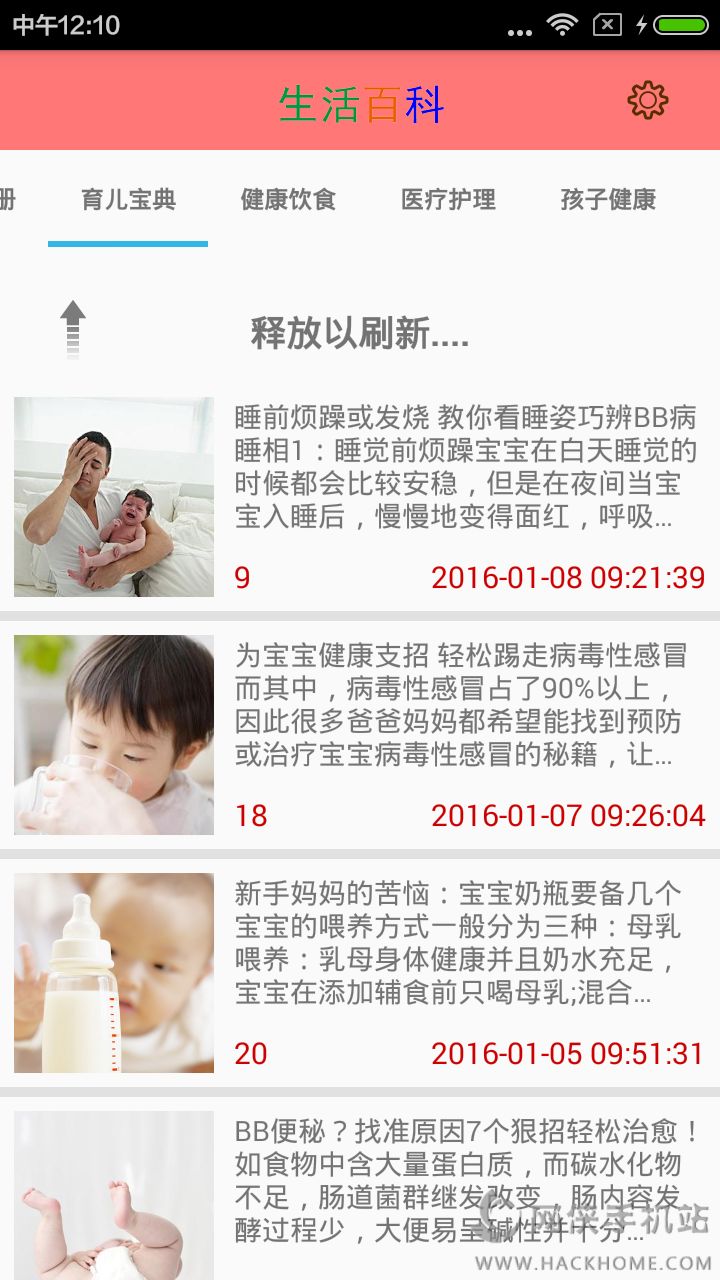Image resolution: width=720 pixels, height=1280 pixels.
Task: Switch to the 孩子健康 tab
Action: coord(608,199)
